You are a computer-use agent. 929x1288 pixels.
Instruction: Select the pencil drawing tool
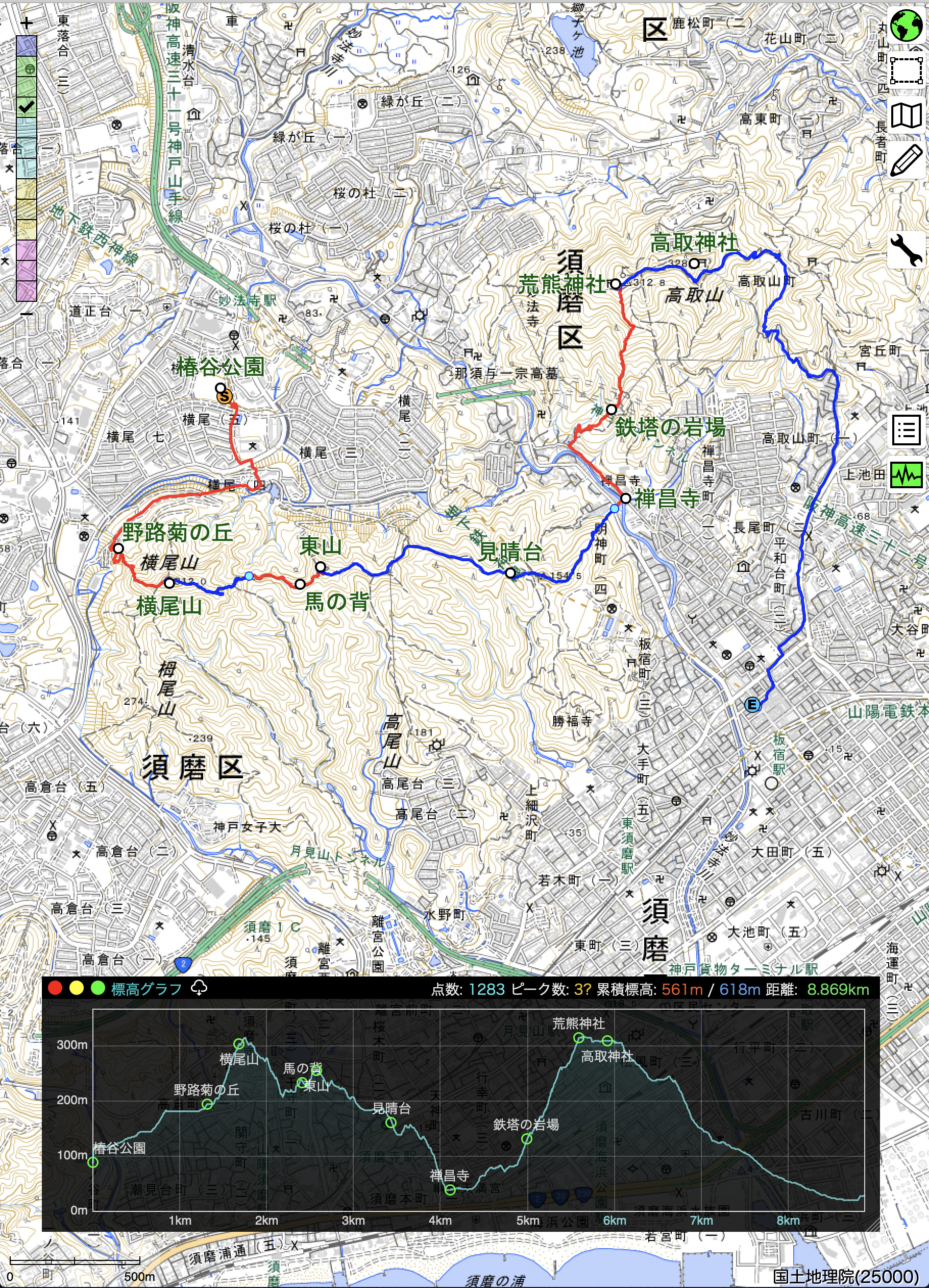(x=906, y=161)
